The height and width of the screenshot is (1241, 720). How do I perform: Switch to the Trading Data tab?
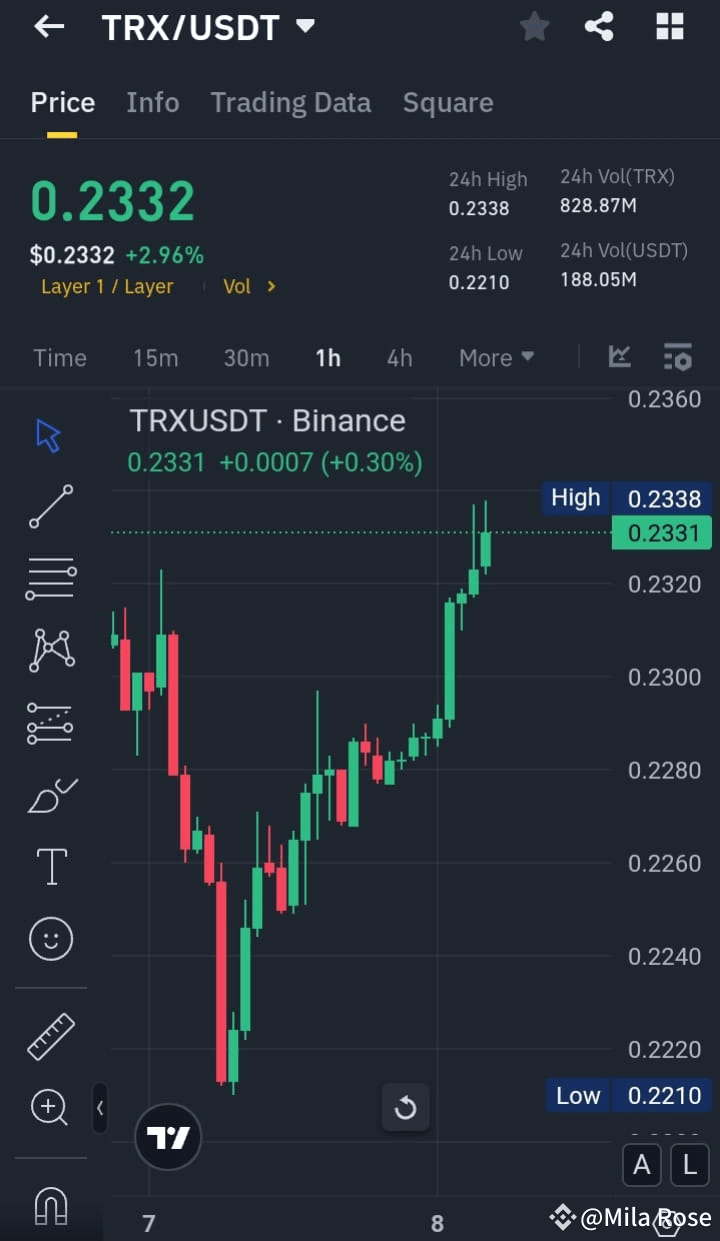290,102
